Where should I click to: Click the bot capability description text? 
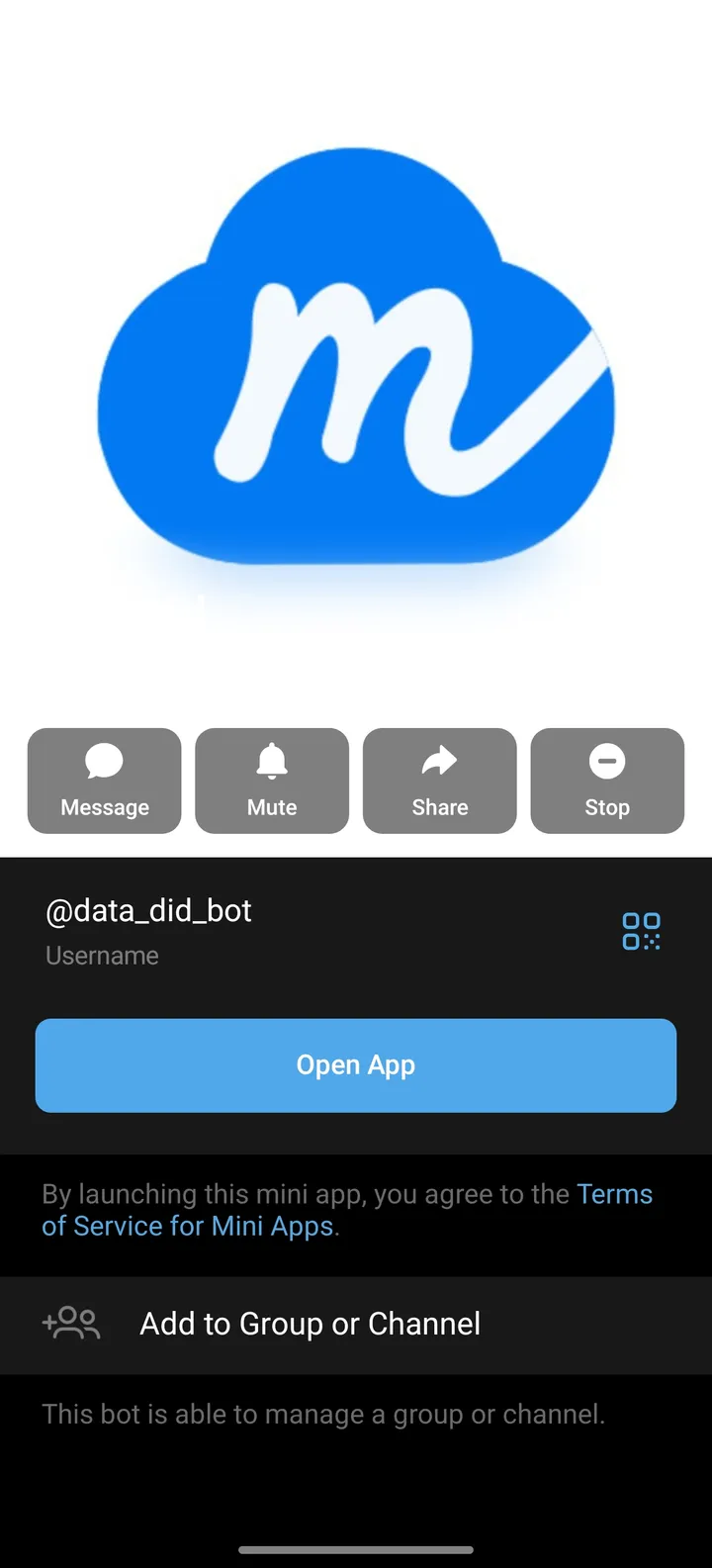[323, 1414]
